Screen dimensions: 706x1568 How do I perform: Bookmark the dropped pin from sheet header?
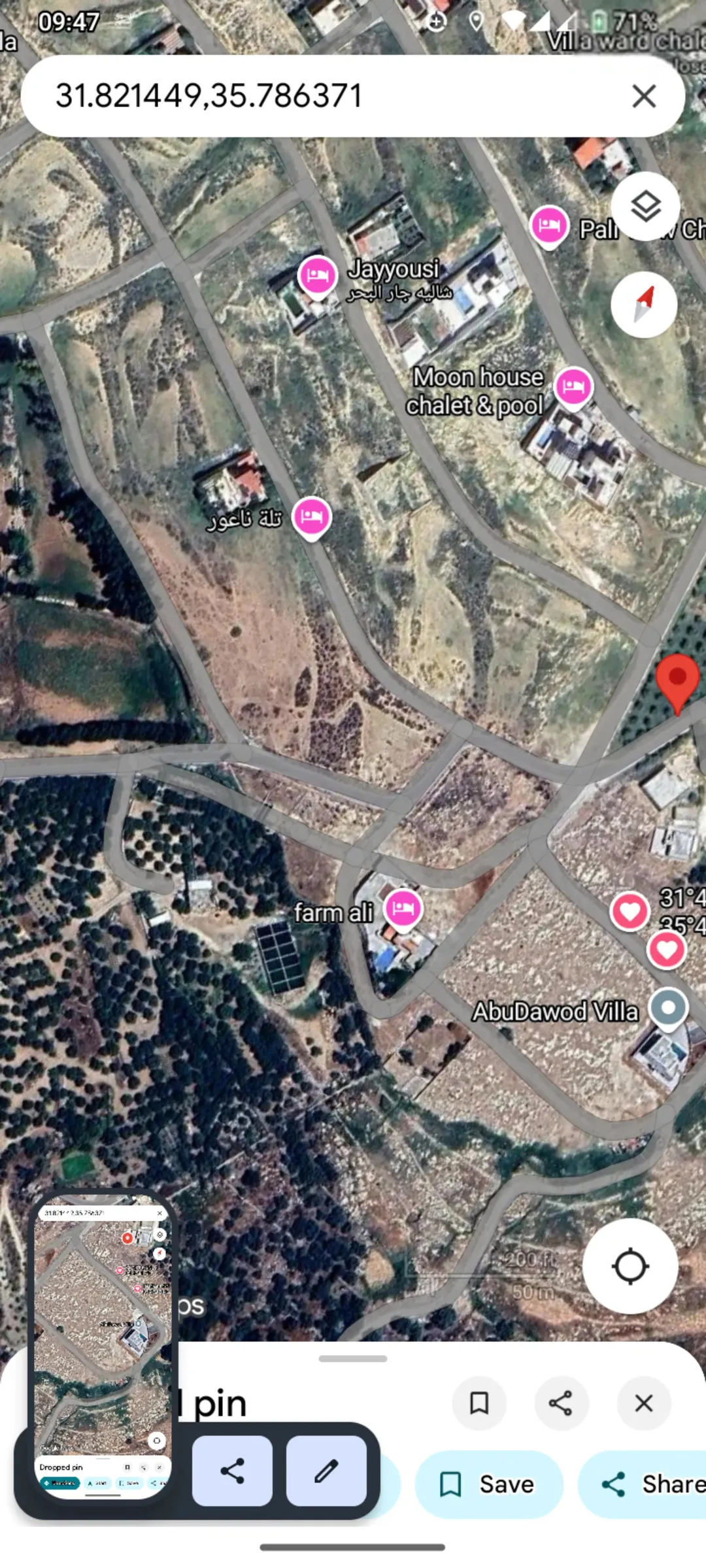(x=479, y=1403)
